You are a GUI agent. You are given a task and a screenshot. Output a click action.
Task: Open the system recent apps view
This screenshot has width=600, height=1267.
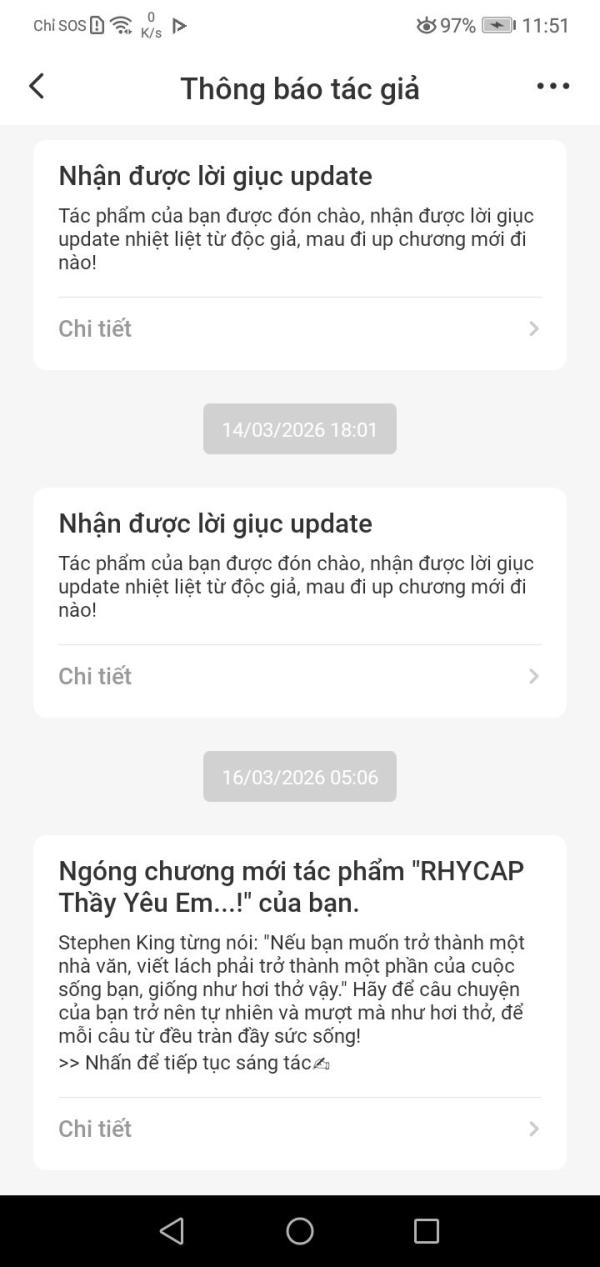[x=427, y=1231]
